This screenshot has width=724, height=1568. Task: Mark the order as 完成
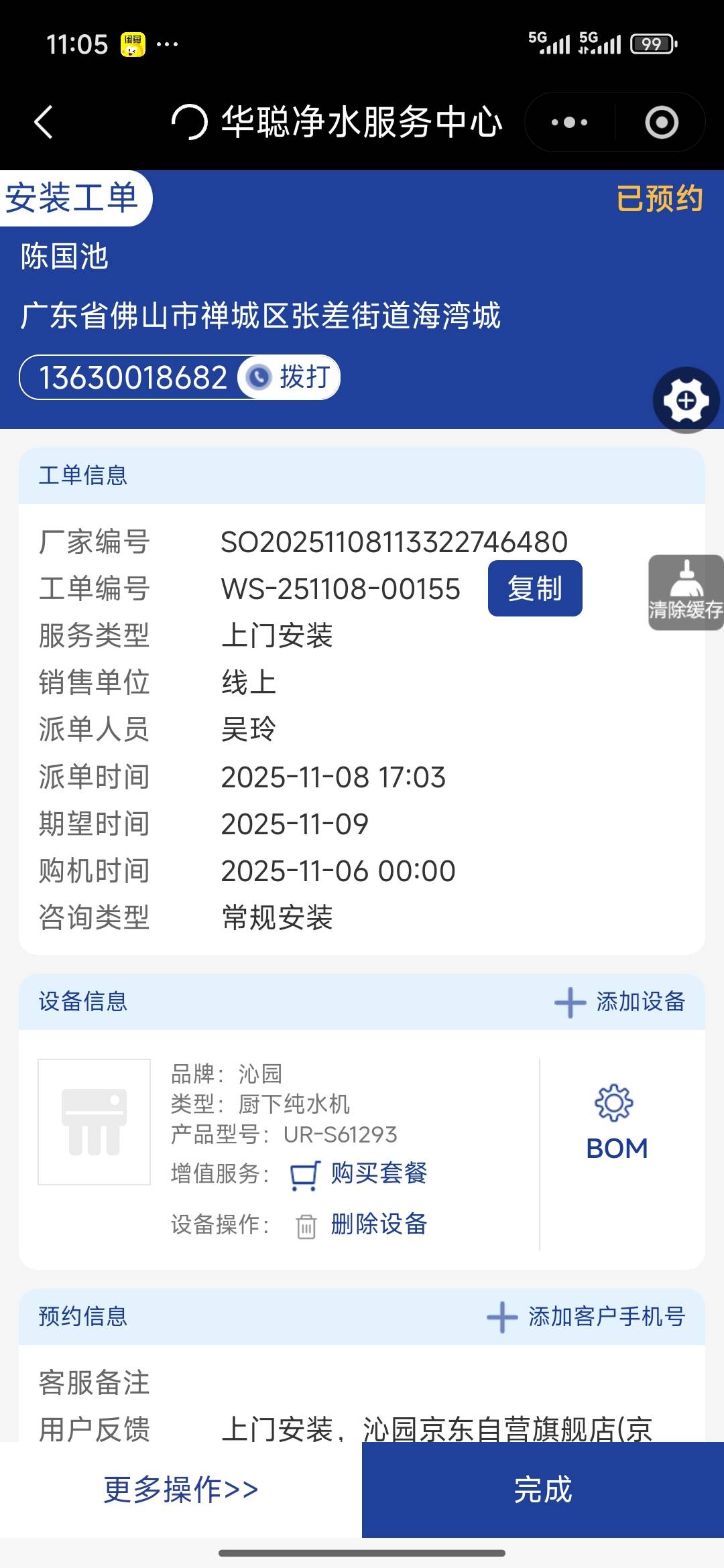point(543,1490)
